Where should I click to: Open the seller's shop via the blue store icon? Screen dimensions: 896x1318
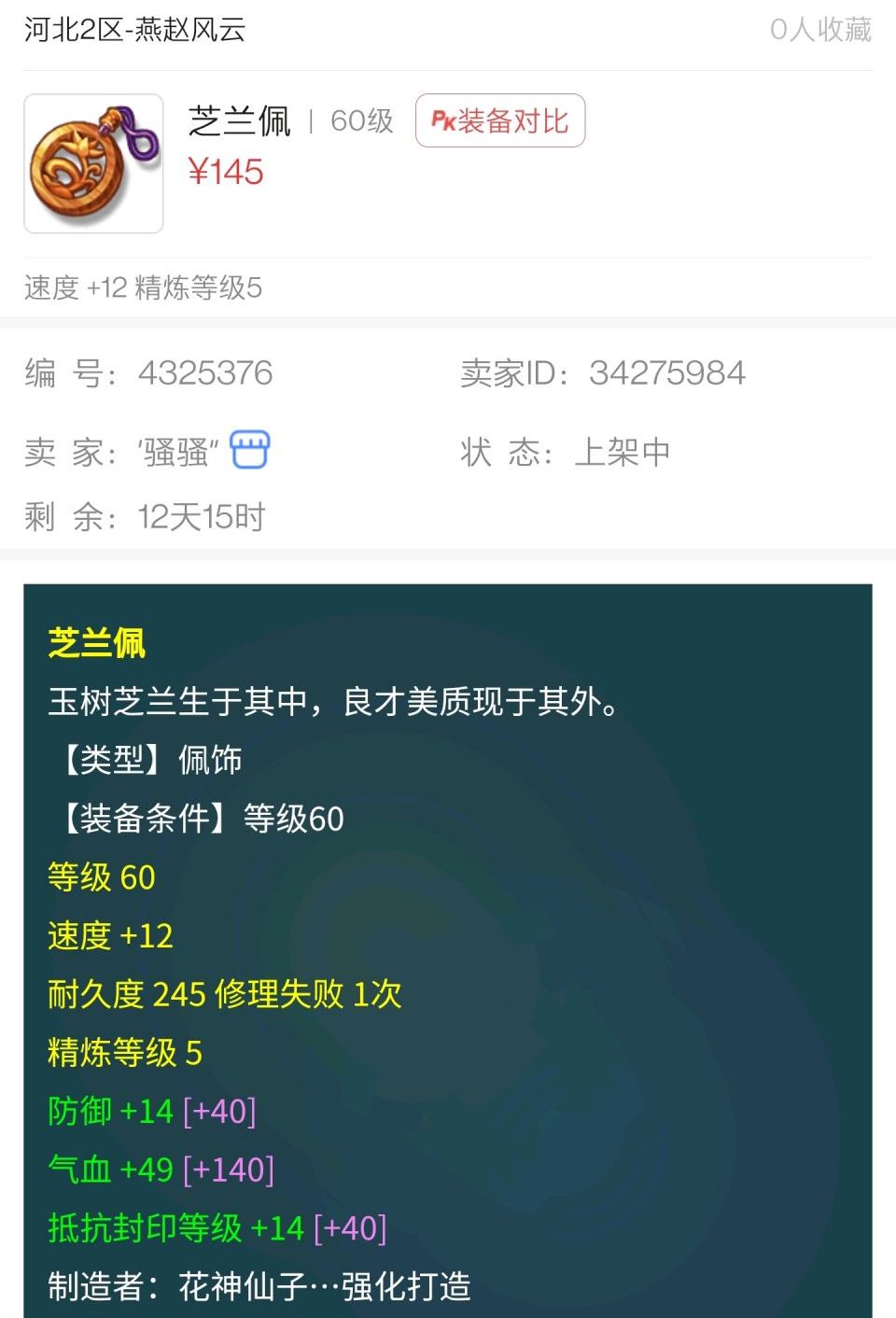coord(251,451)
